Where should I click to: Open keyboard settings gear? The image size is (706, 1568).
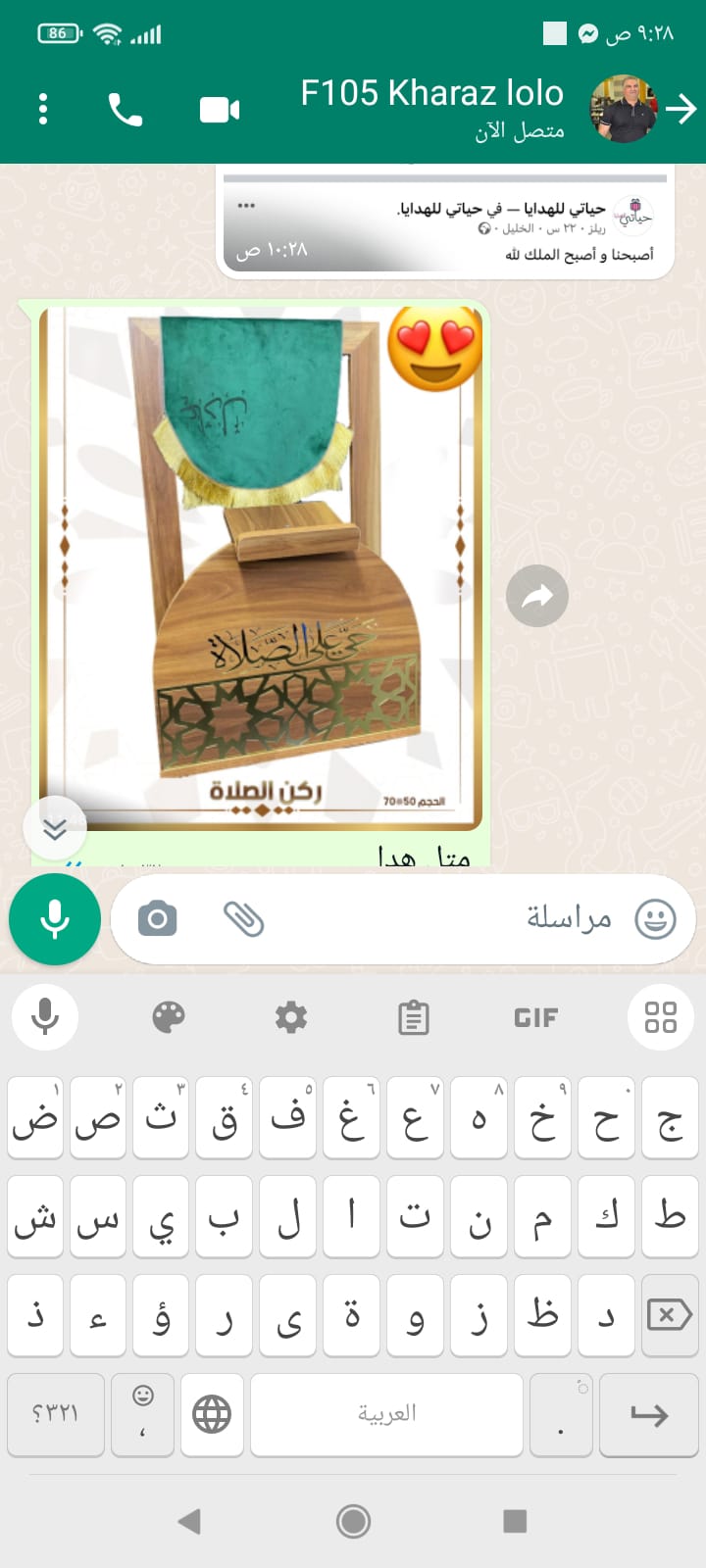291,1017
